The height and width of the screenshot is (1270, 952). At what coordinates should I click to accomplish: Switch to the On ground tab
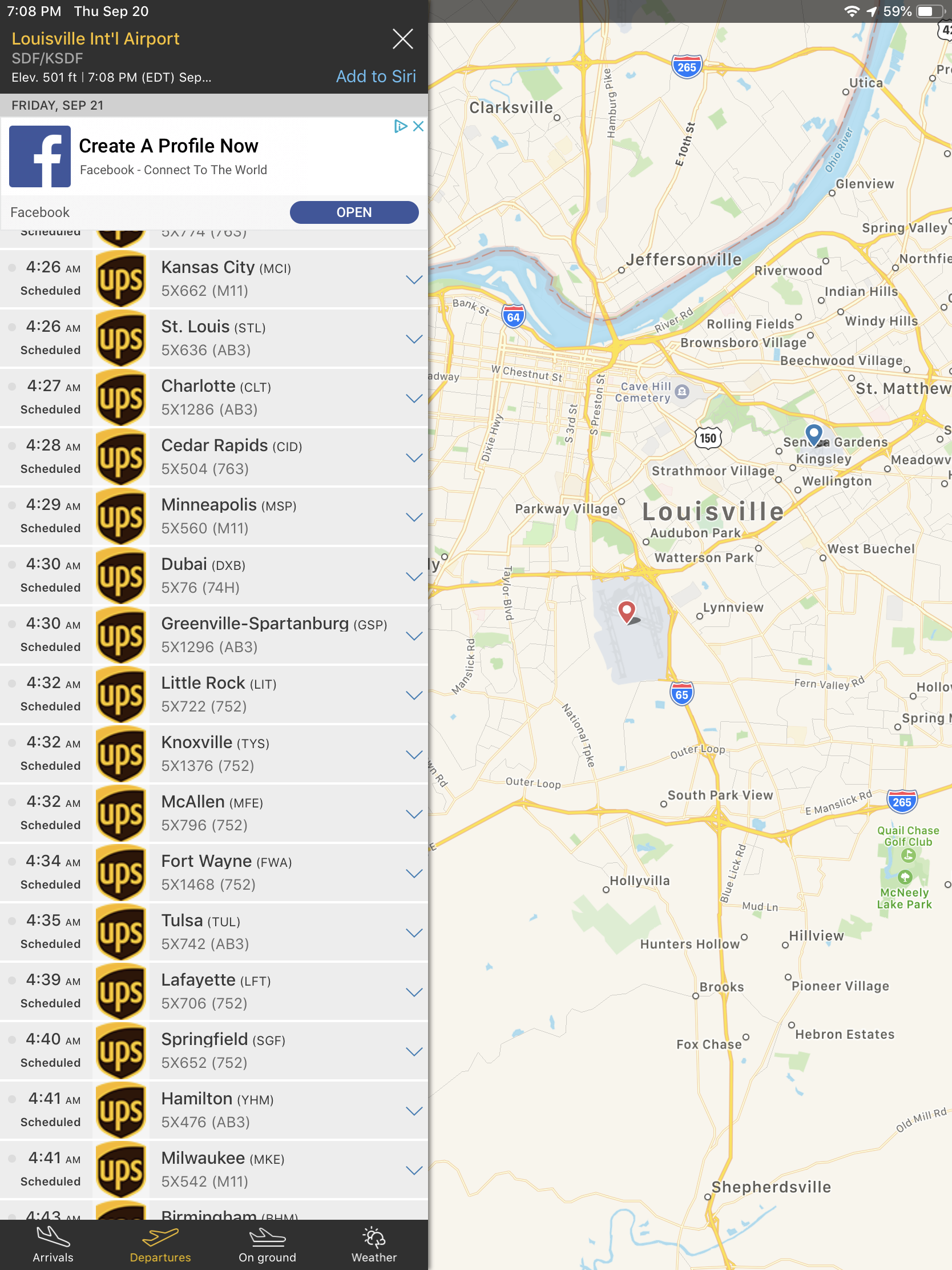point(268,1245)
